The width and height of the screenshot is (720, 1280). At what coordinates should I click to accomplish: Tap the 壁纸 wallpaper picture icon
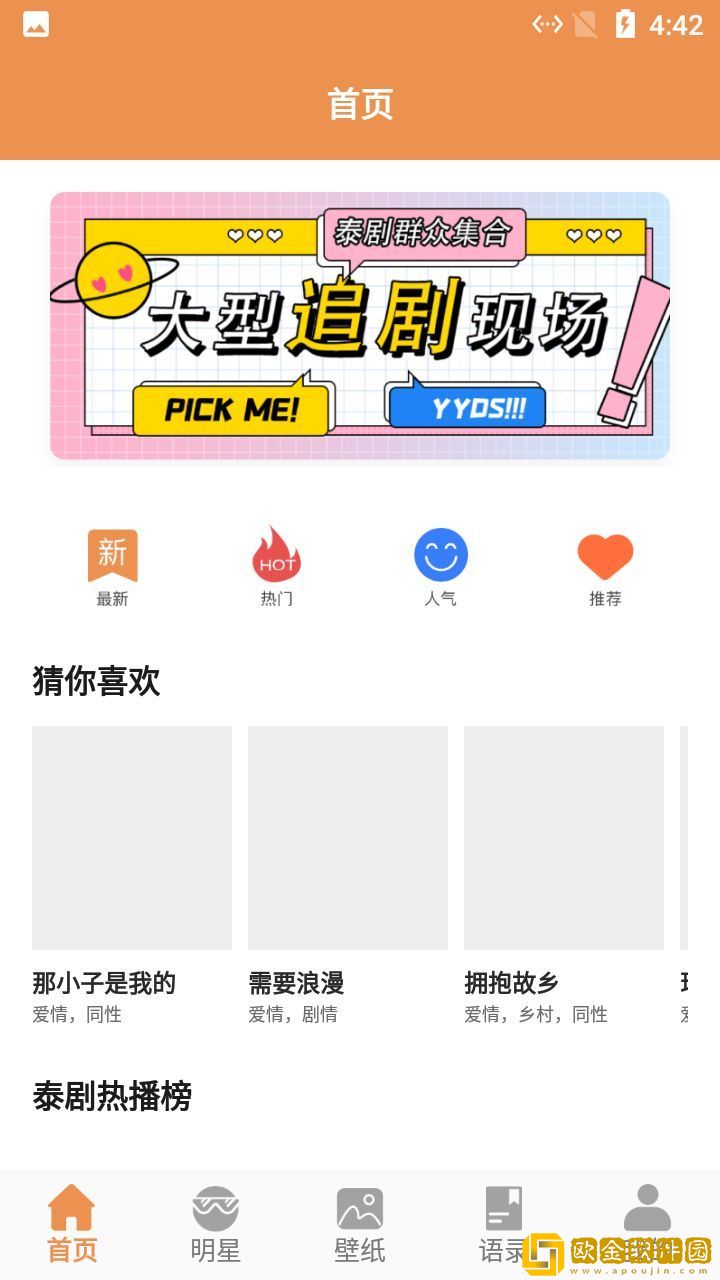(x=359, y=1208)
